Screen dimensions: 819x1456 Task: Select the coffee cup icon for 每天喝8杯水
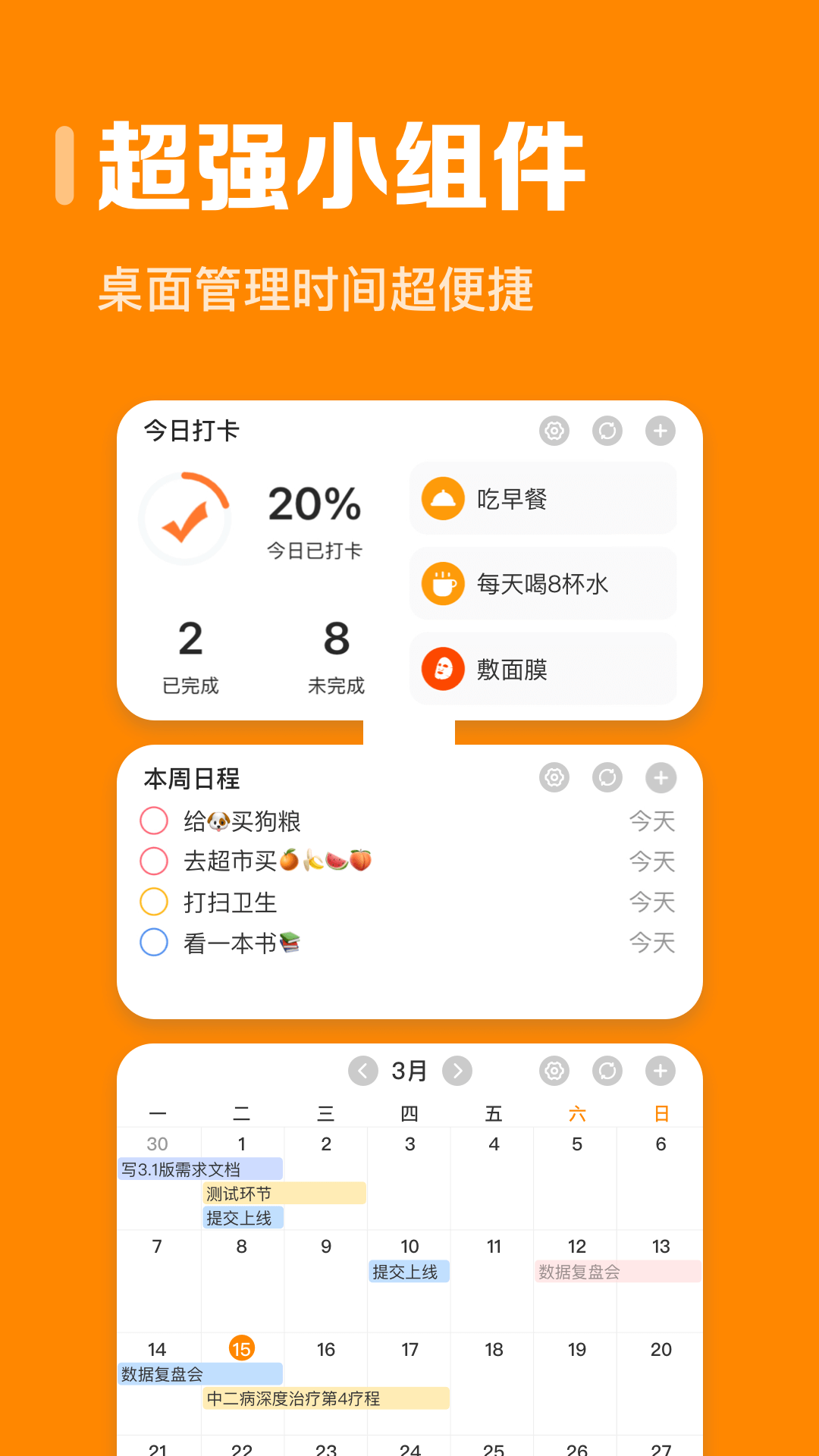pos(444,584)
